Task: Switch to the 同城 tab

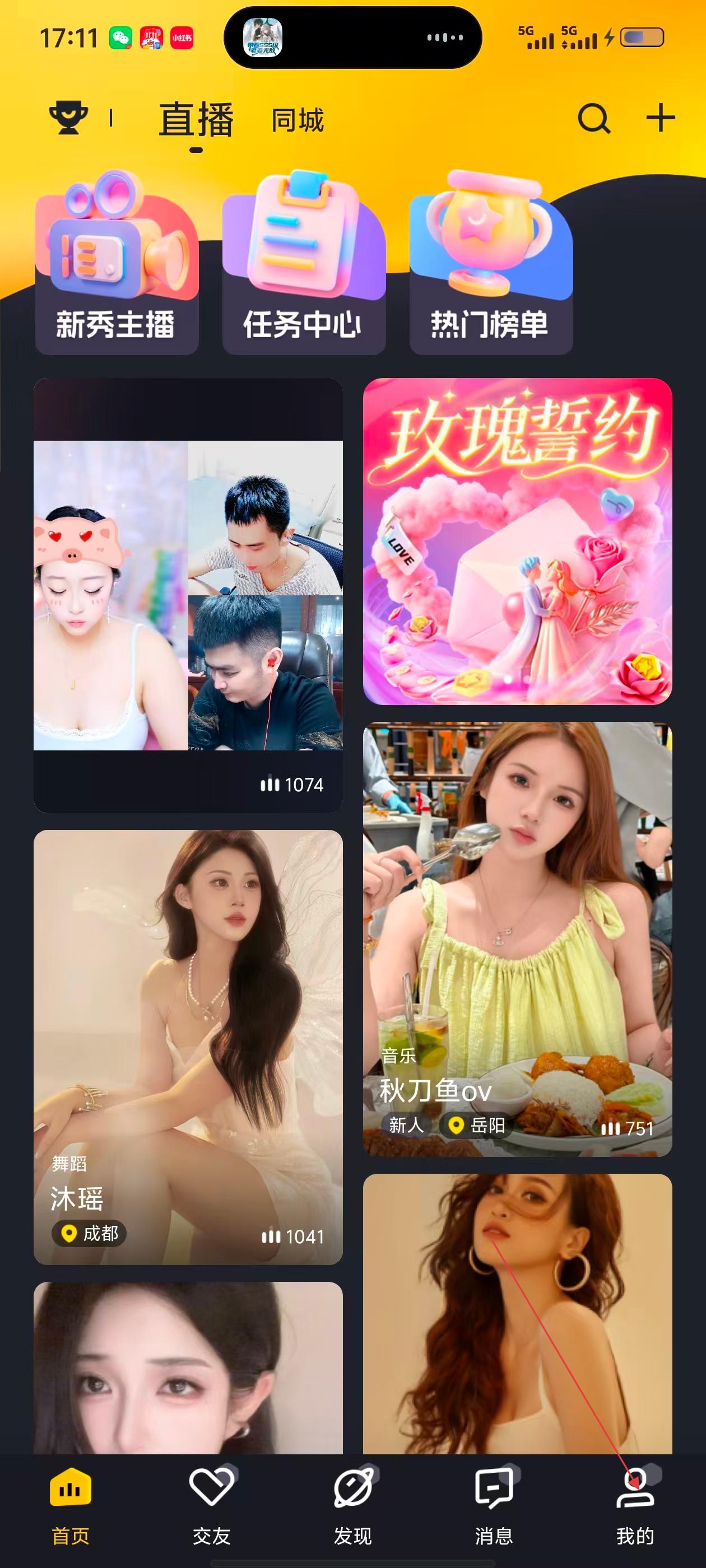Action: tap(298, 120)
